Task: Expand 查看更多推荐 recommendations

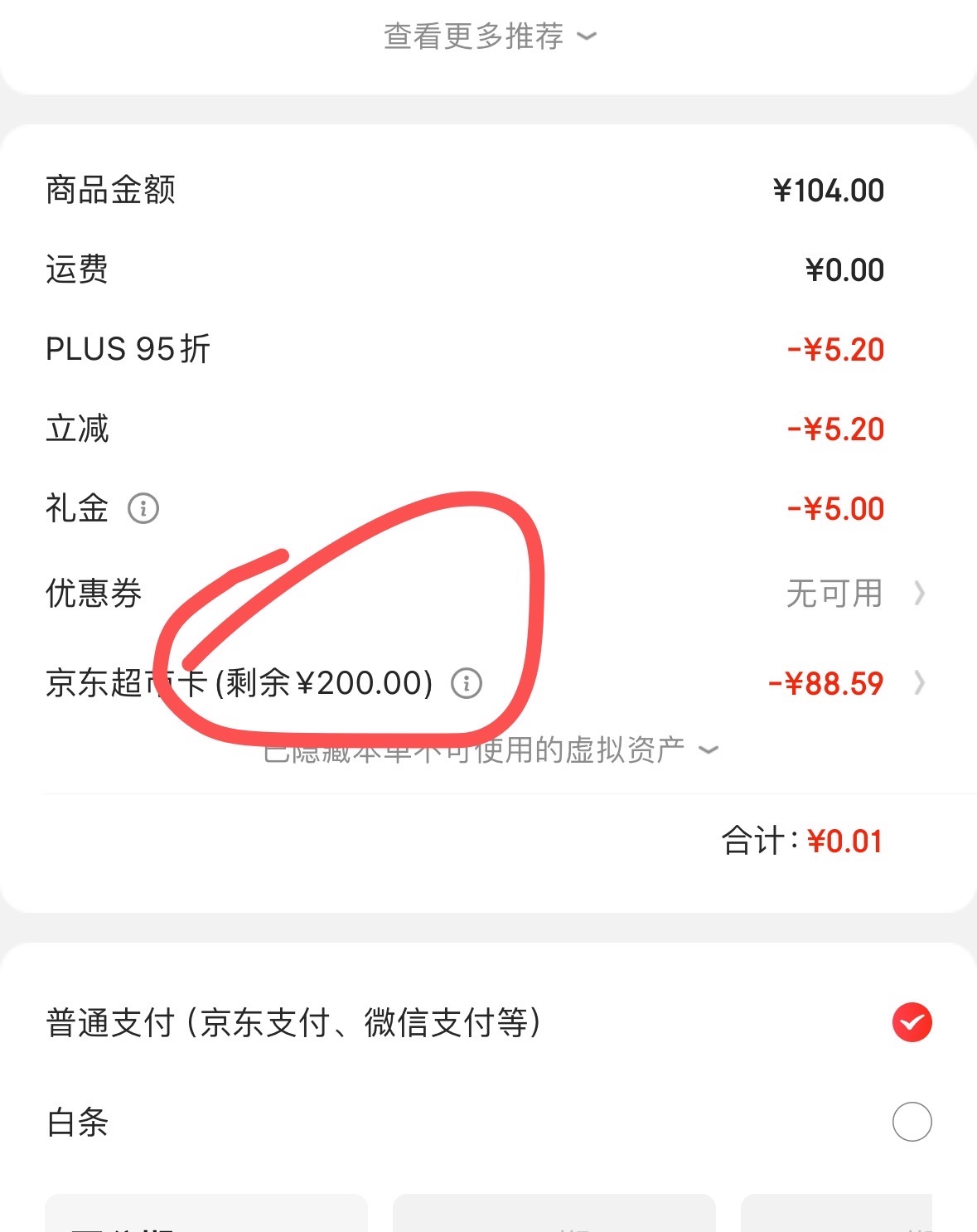Action: click(489, 36)
